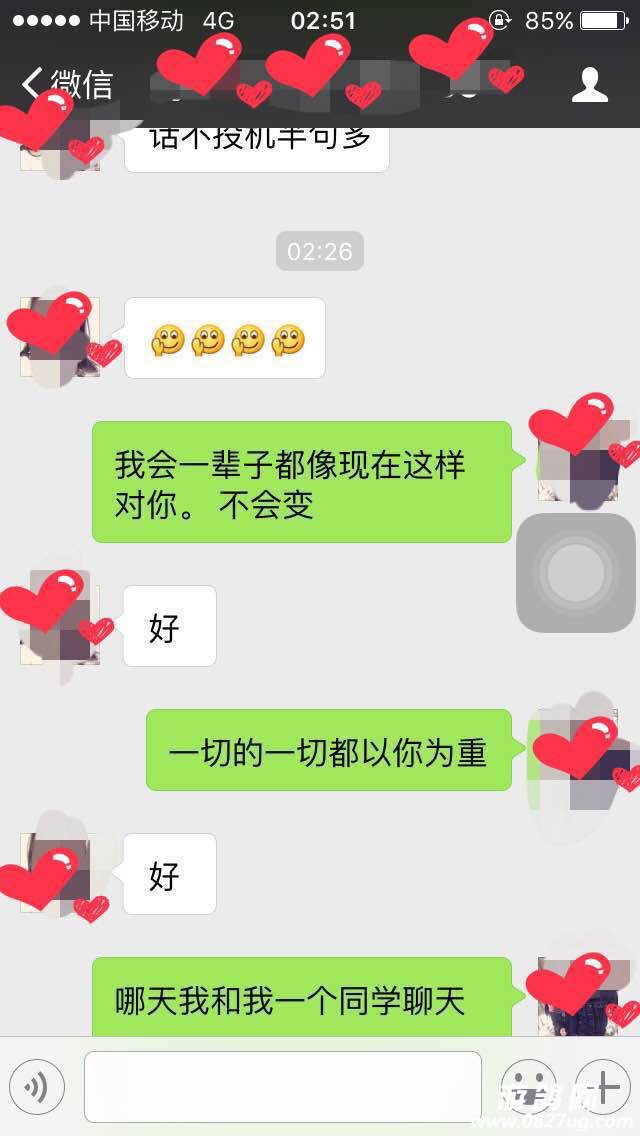Open the emoji sticker panel
This screenshot has height=1136, width=640.
(x=528, y=1086)
